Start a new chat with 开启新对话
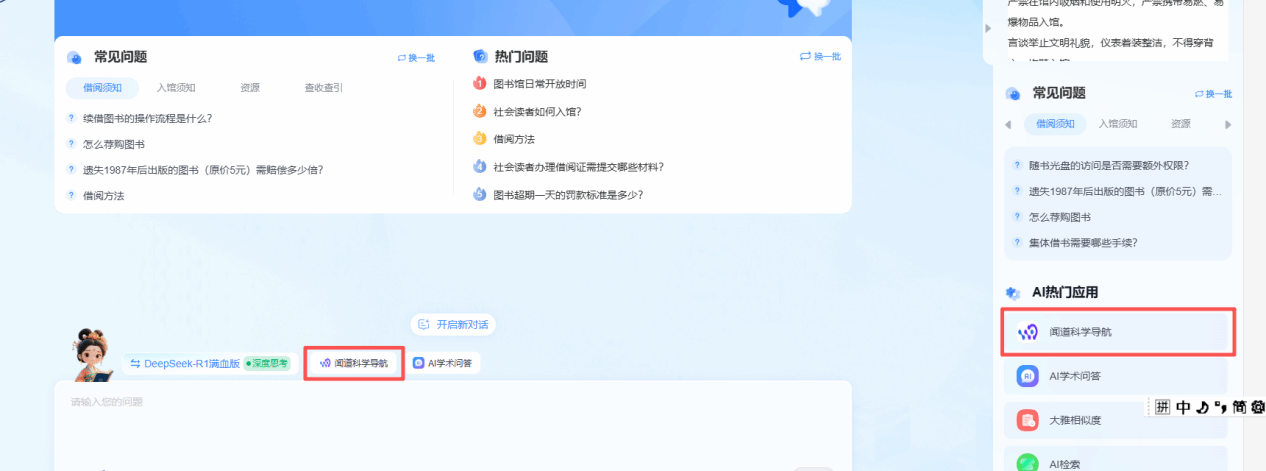This screenshot has width=1266, height=471. [454, 324]
